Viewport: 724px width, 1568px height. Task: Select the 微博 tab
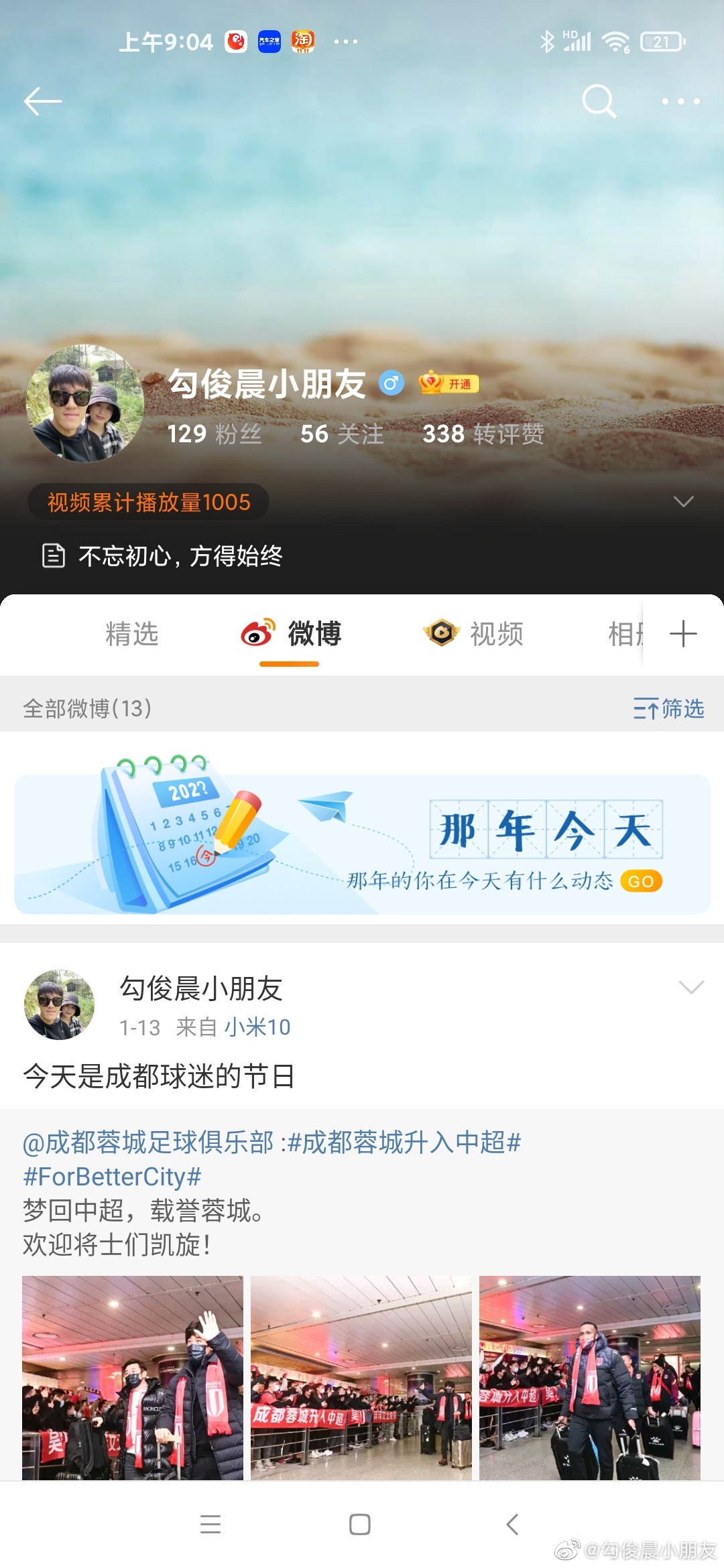coord(291,634)
